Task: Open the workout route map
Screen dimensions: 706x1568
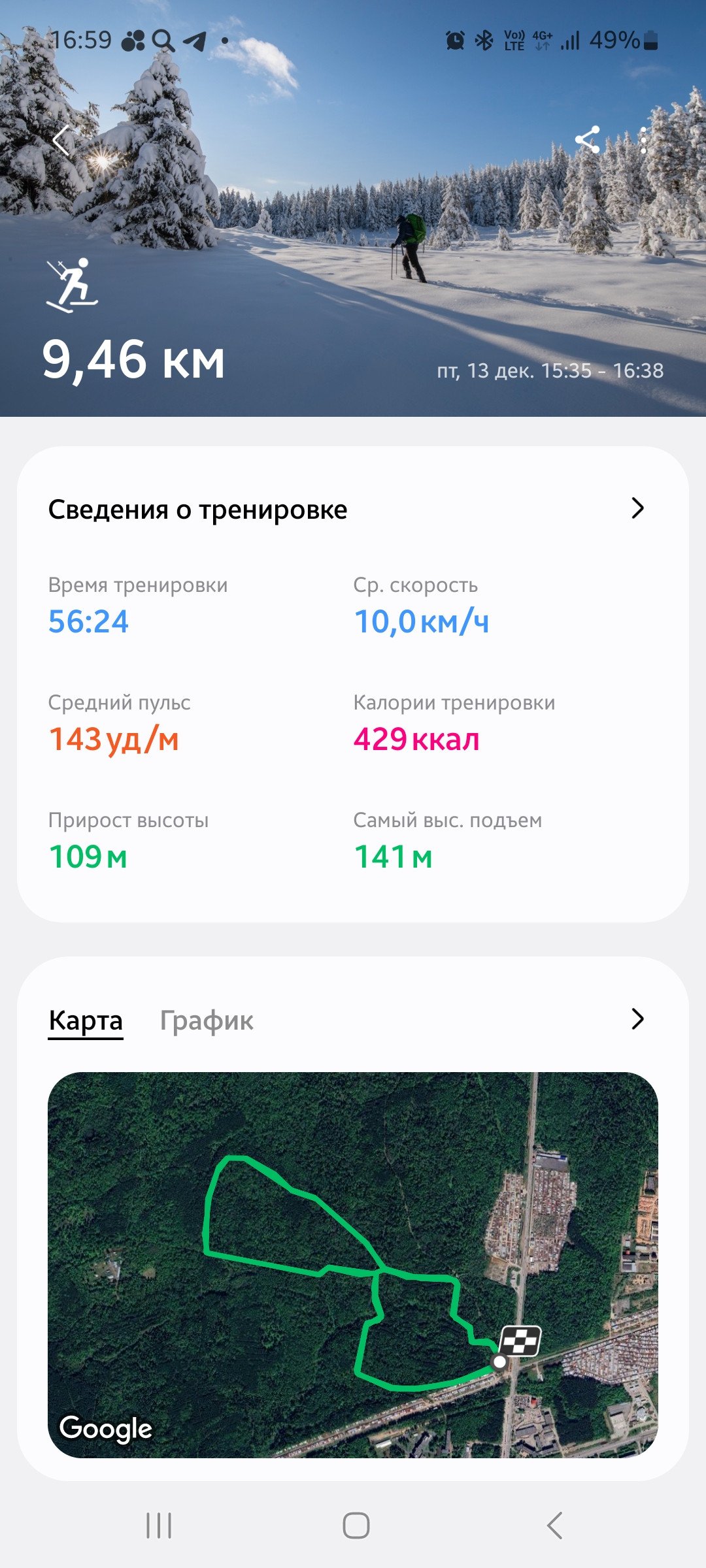Action: [353, 1265]
